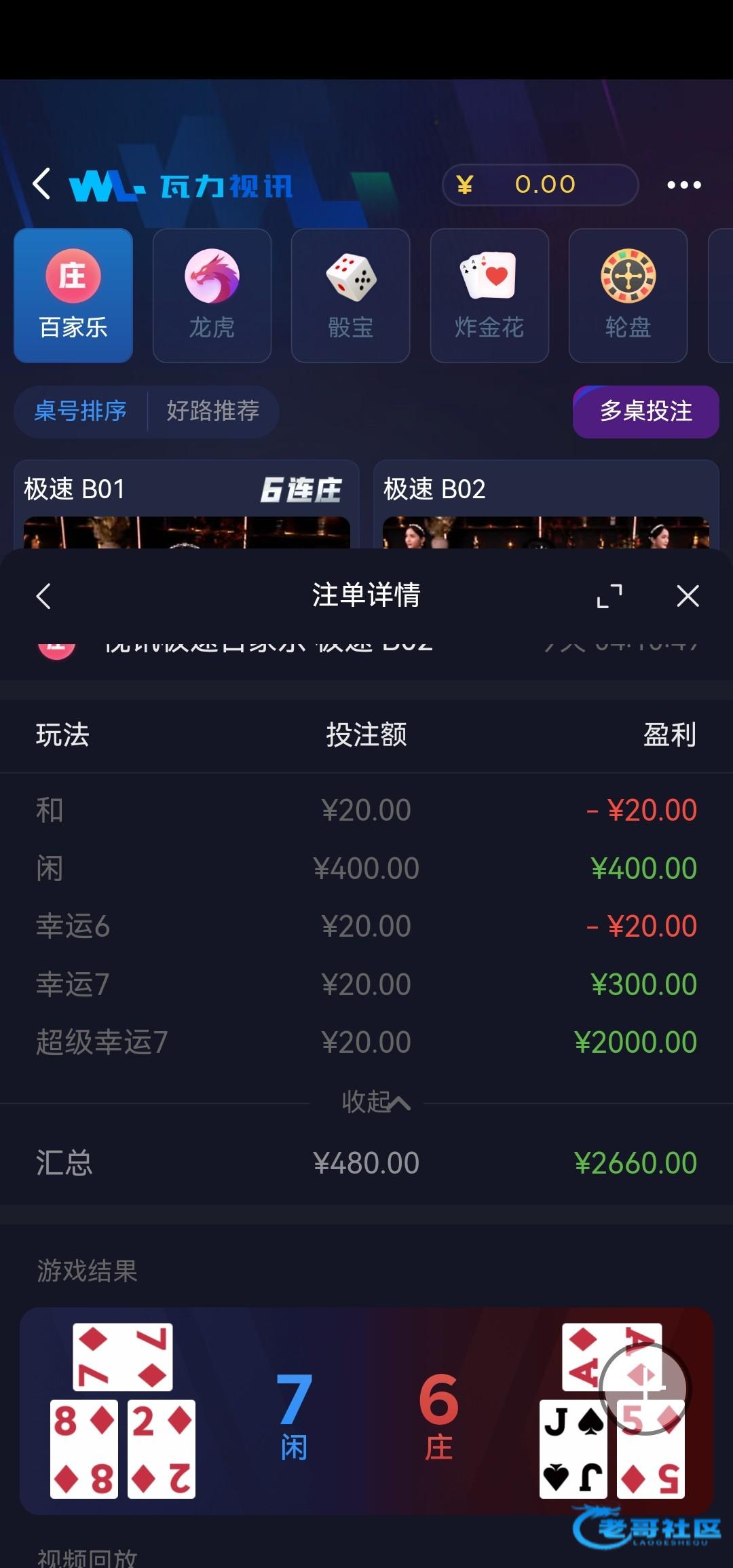The image size is (733, 1568).
Task: Collapse bet breakdown with 收起
Action: (x=375, y=1102)
